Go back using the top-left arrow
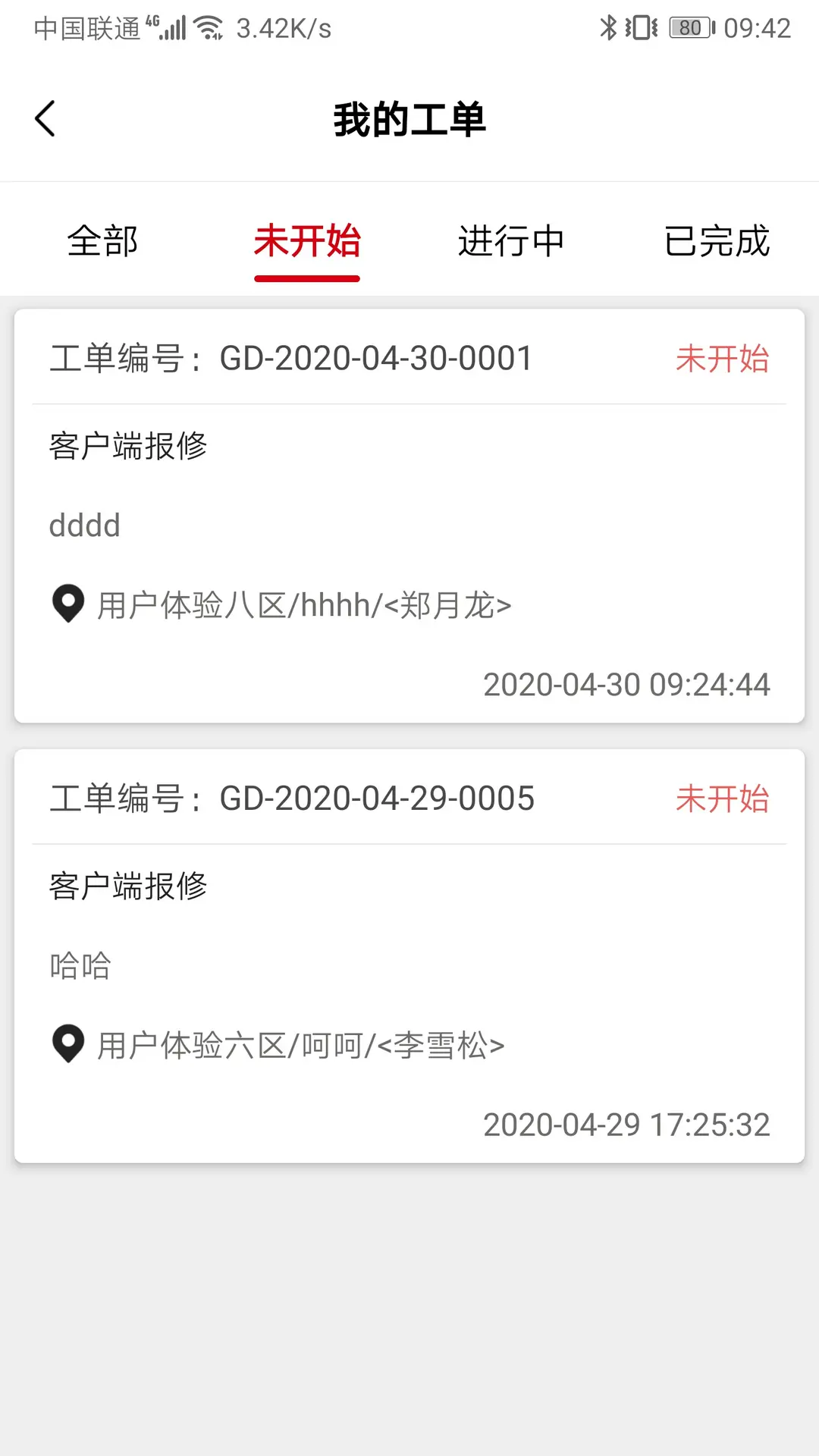This screenshot has width=819, height=1456. 45,119
